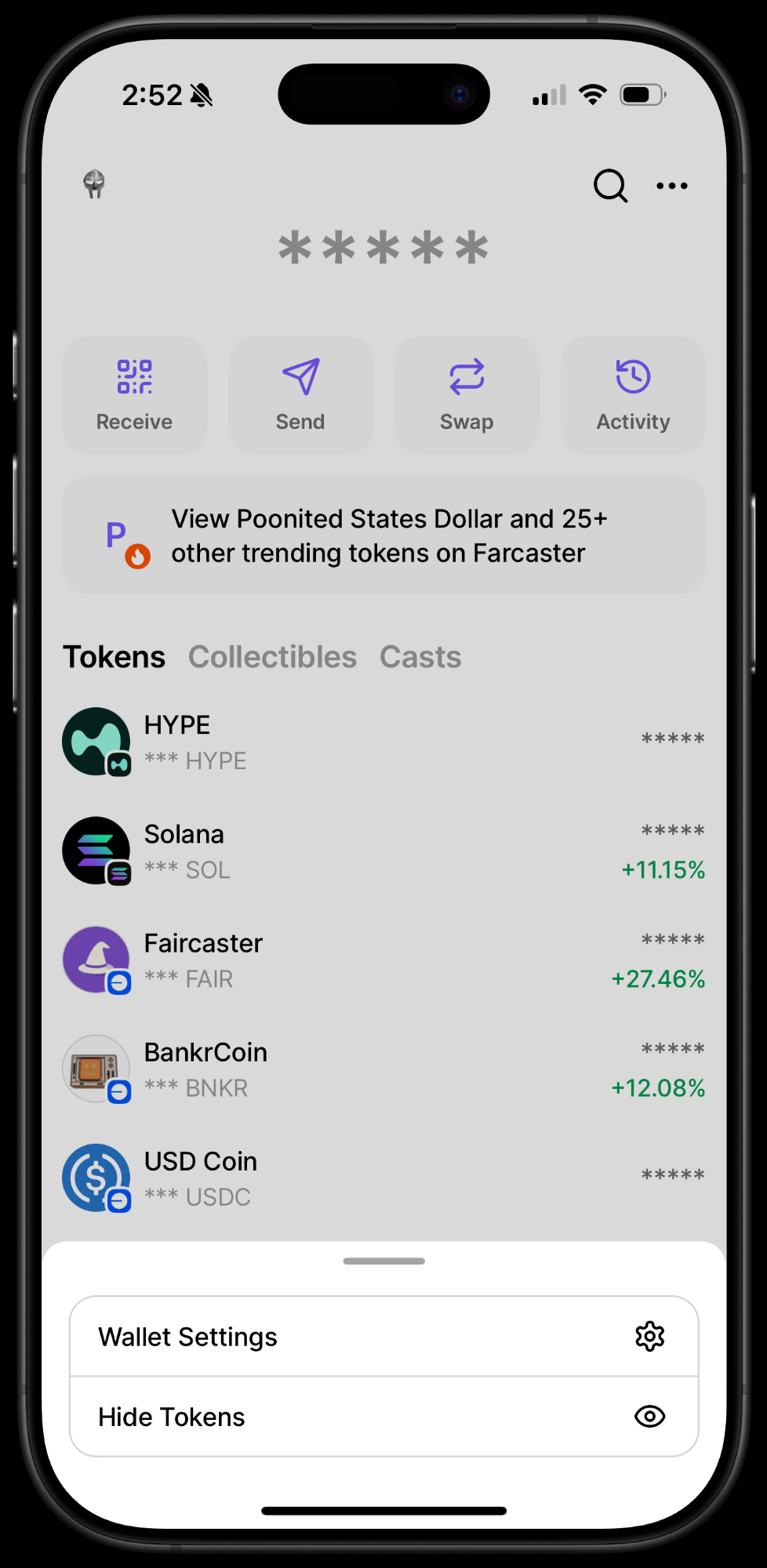Open the profile avatar
This screenshot has height=1568, width=767.
[x=94, y=184]
